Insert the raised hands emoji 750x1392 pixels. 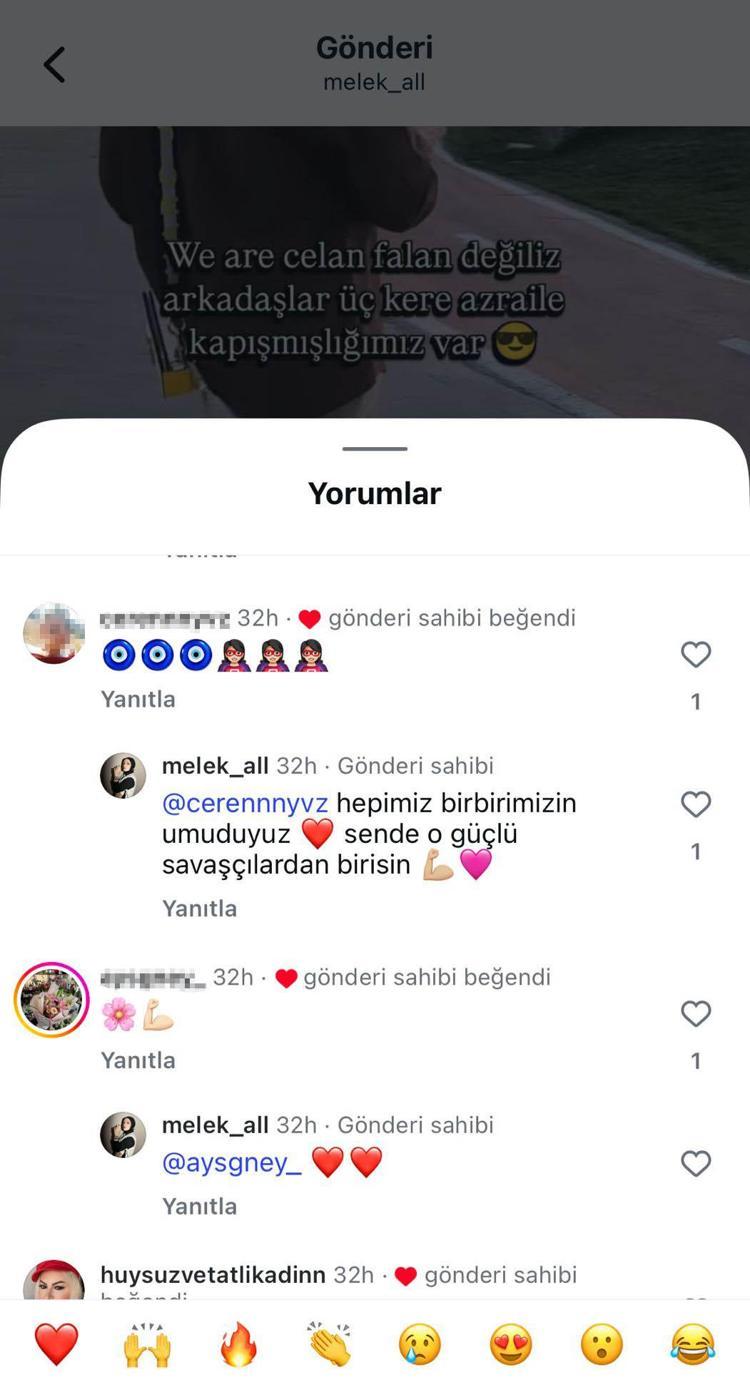pos(147,1345)
